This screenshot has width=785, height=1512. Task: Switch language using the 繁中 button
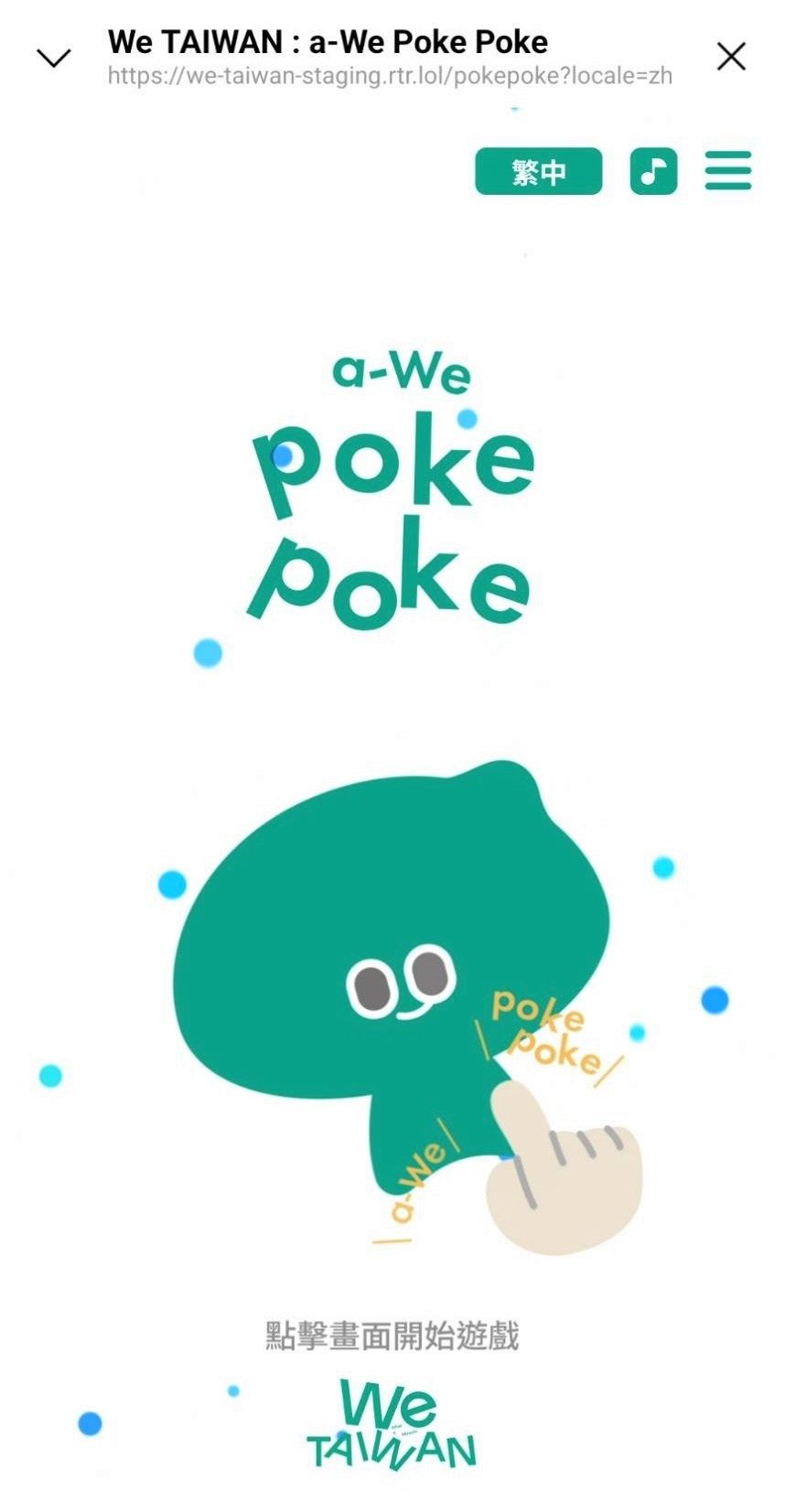tap(538, 171)
